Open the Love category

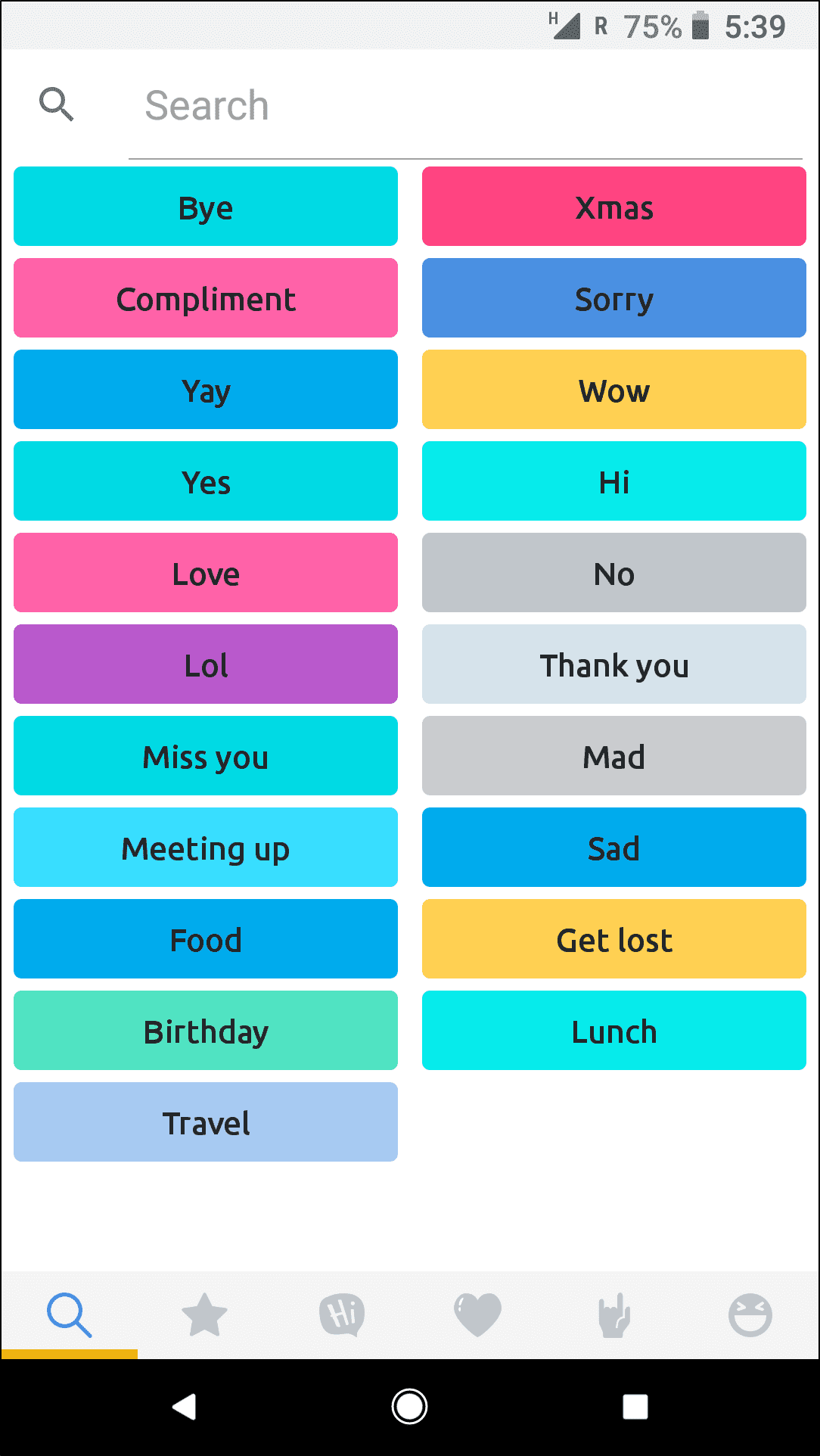click(206, 573)
